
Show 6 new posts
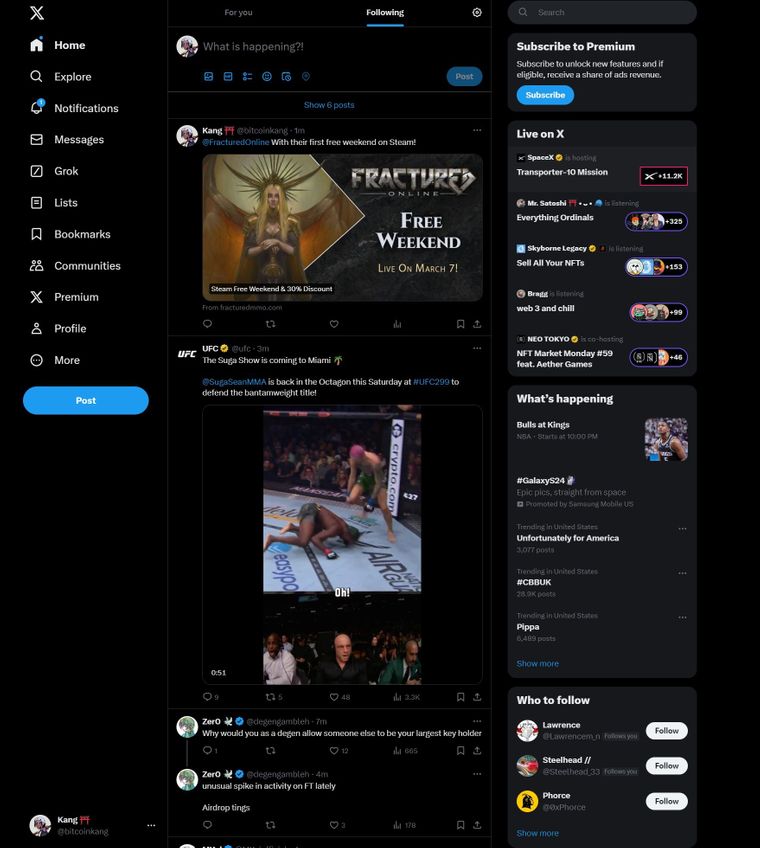click(329, 105)
